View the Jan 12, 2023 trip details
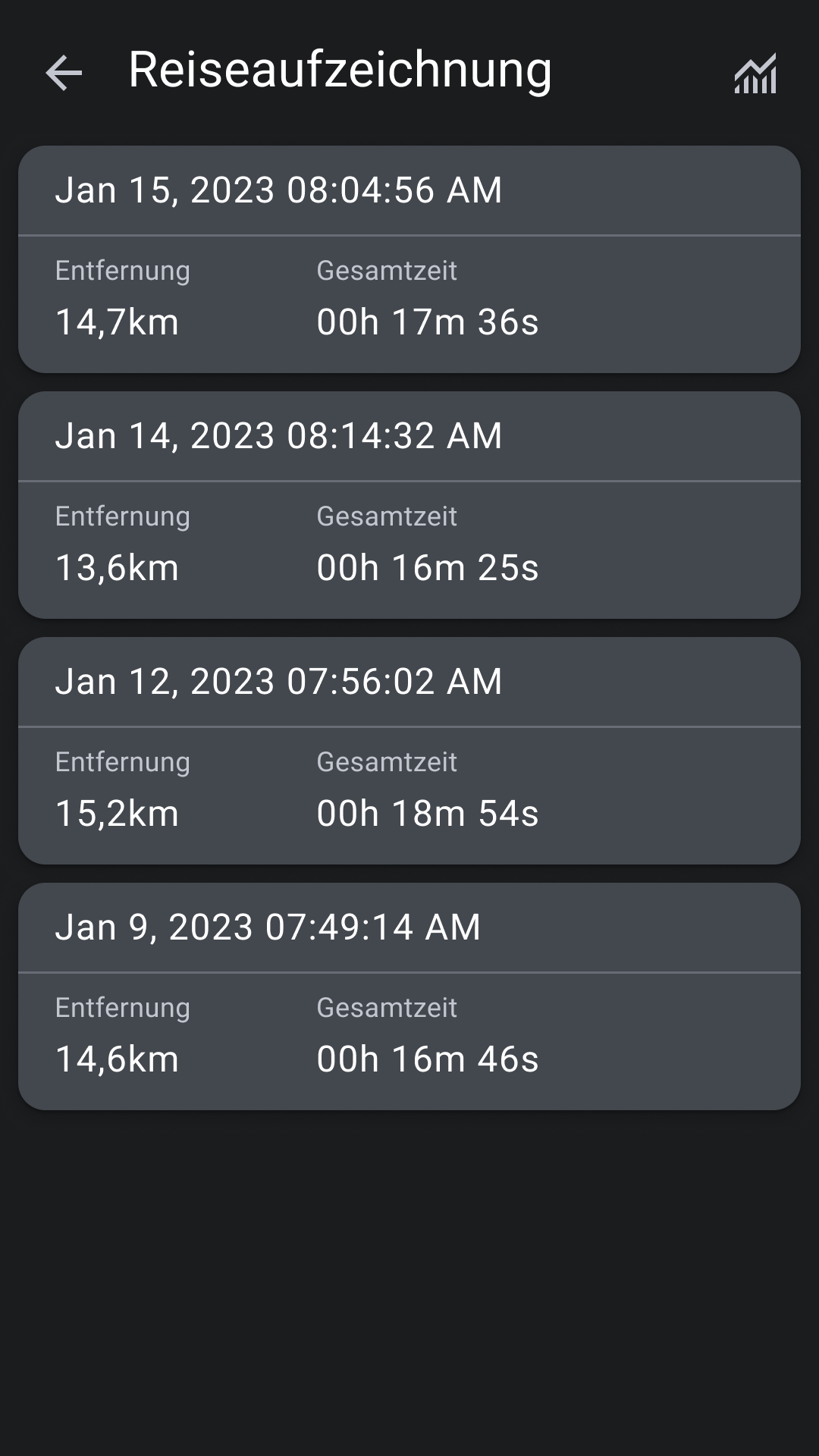The height and width of the screenshot is (1456, 819). 409,751
